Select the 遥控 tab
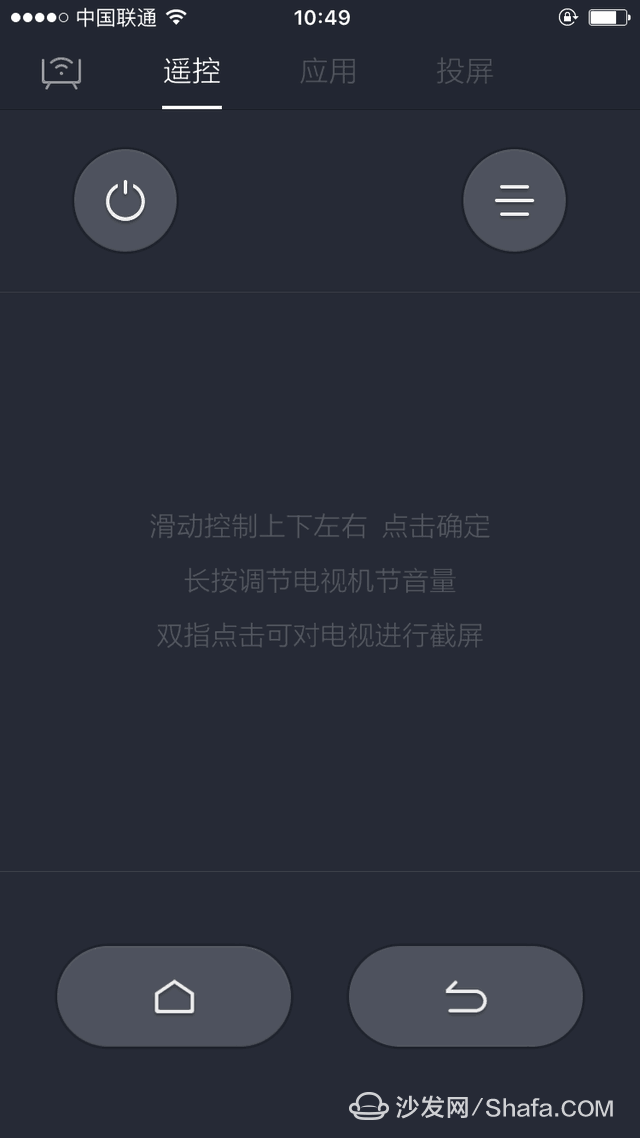Image resolution: width=640 pixels, height=1138 pixels. click(192, 71)
